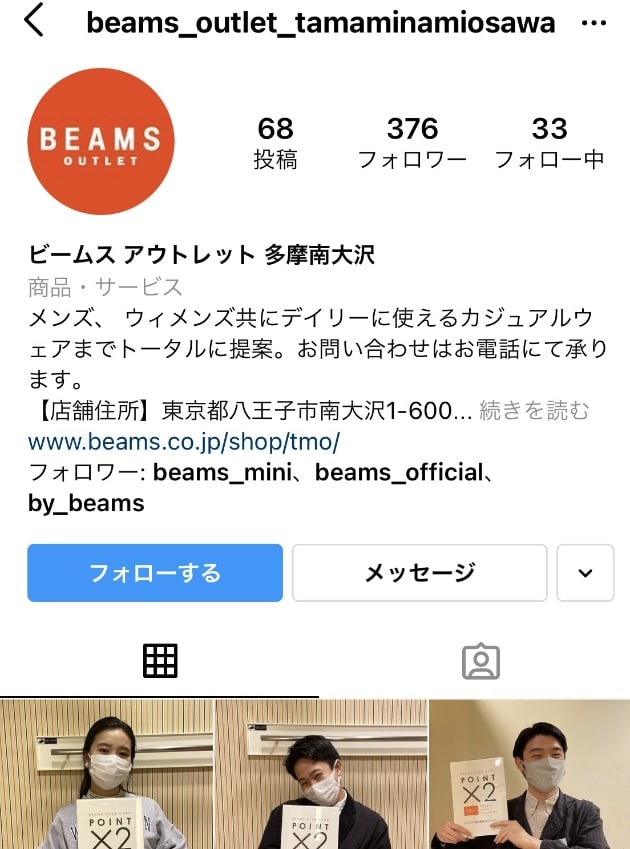Open the BEAMS OUTLET profile picture
This screenshot has height=849, width=630.
point(101,141)
